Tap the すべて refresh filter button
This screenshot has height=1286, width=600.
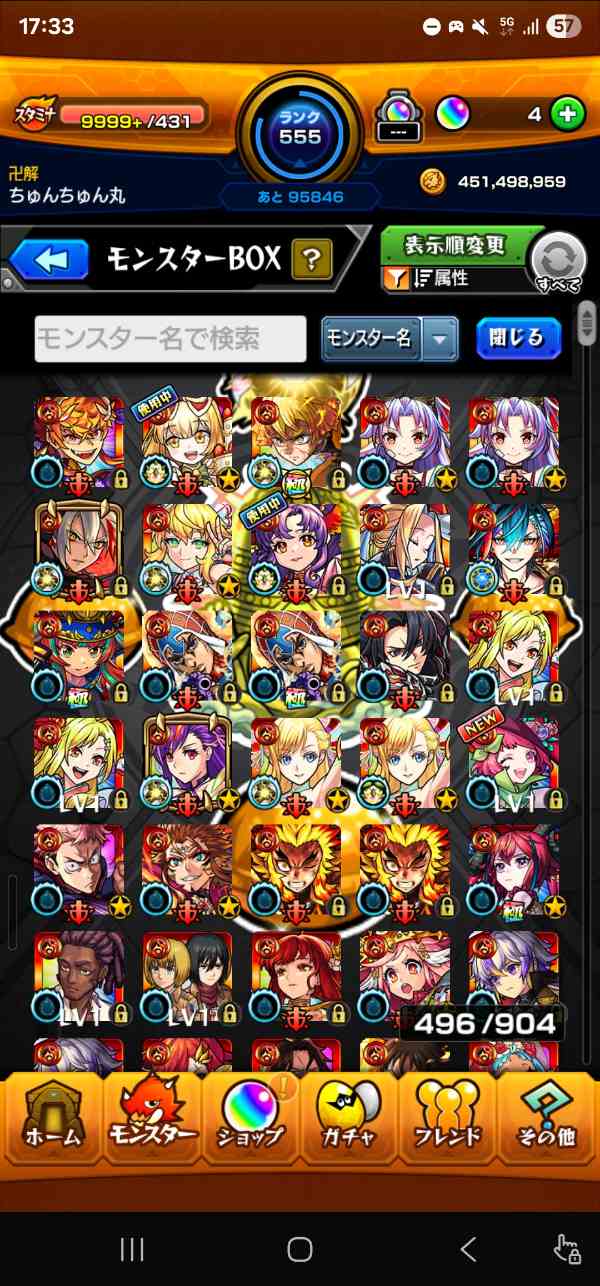559,262
